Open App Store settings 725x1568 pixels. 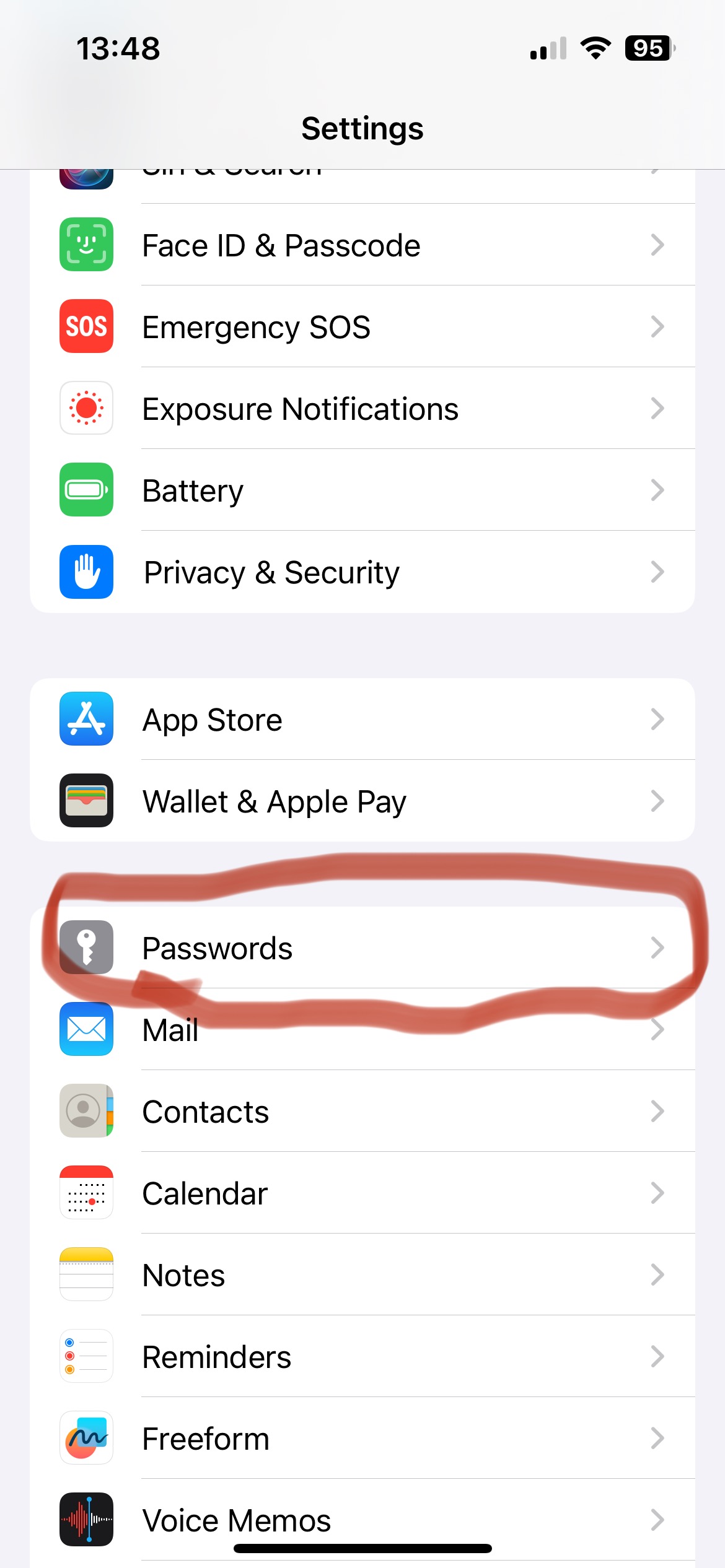(362, 719)
